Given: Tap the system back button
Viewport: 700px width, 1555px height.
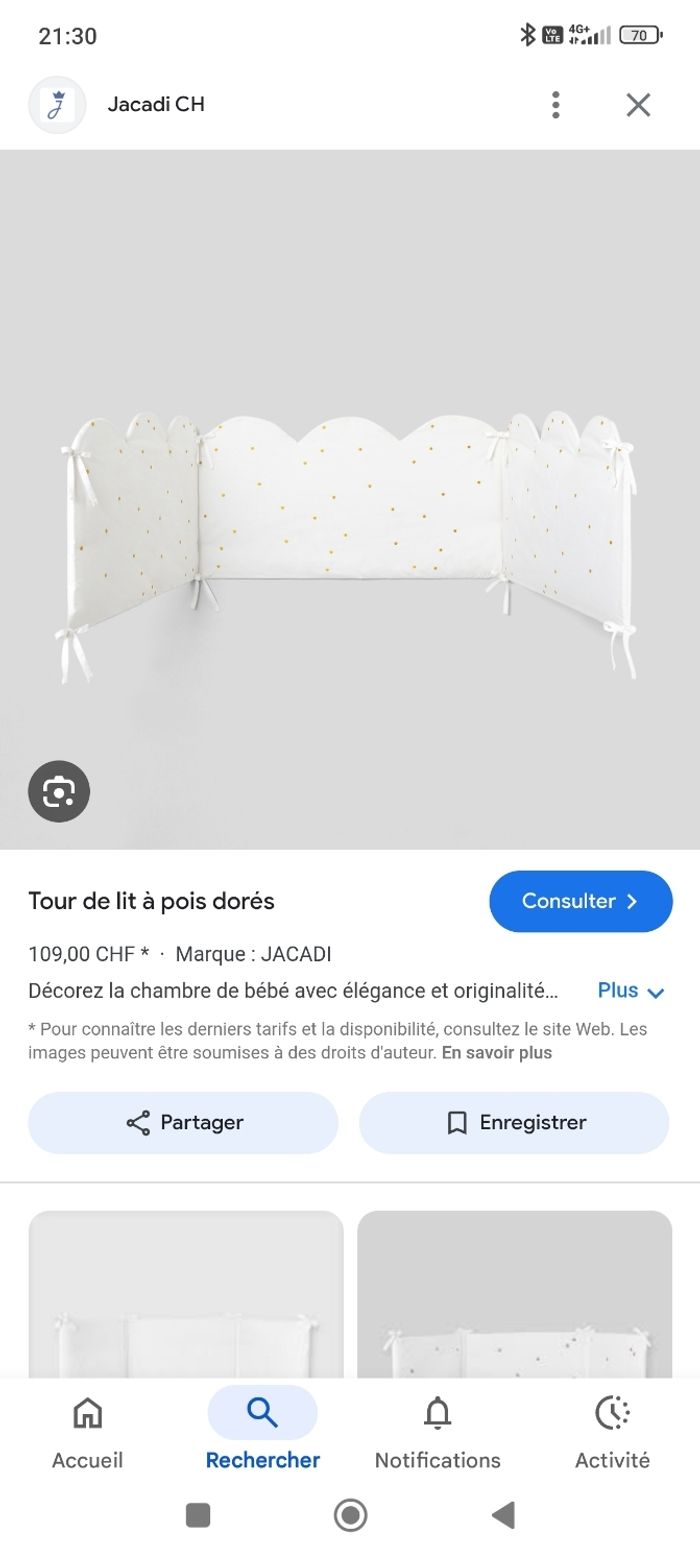Looking at the screenshot, I should pyautogui.click(x=504, y=1515).
